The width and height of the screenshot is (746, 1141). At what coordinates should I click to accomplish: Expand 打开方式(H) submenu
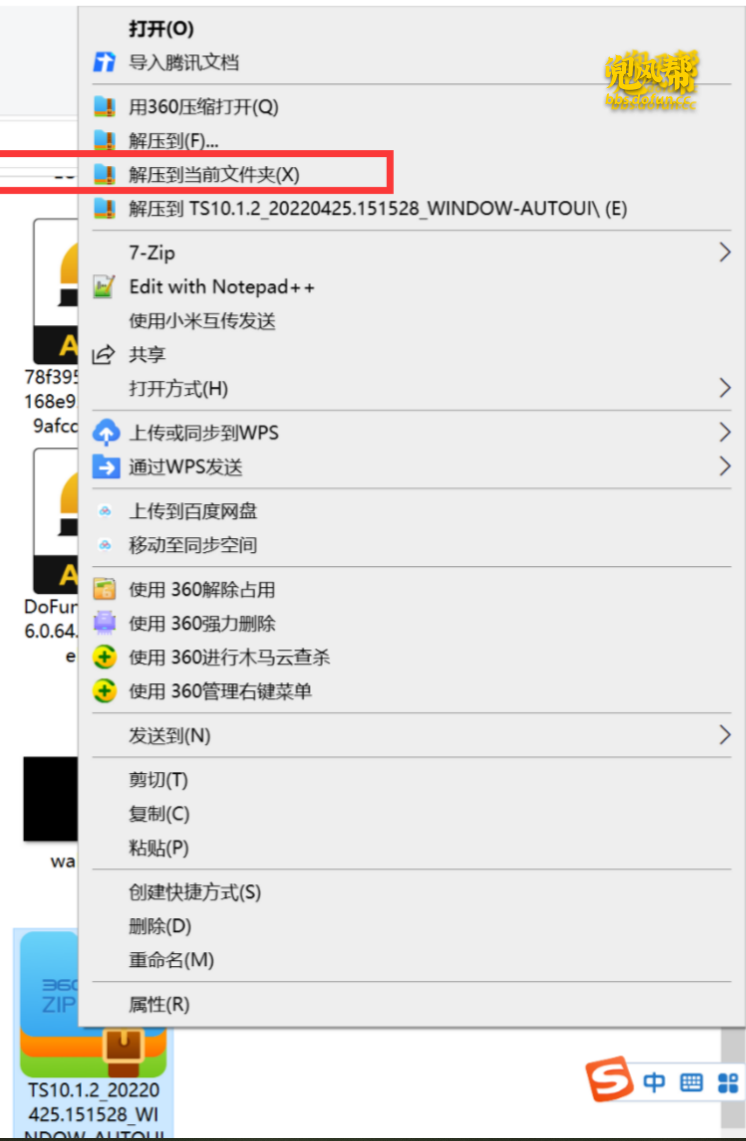[x=178, y=389]
